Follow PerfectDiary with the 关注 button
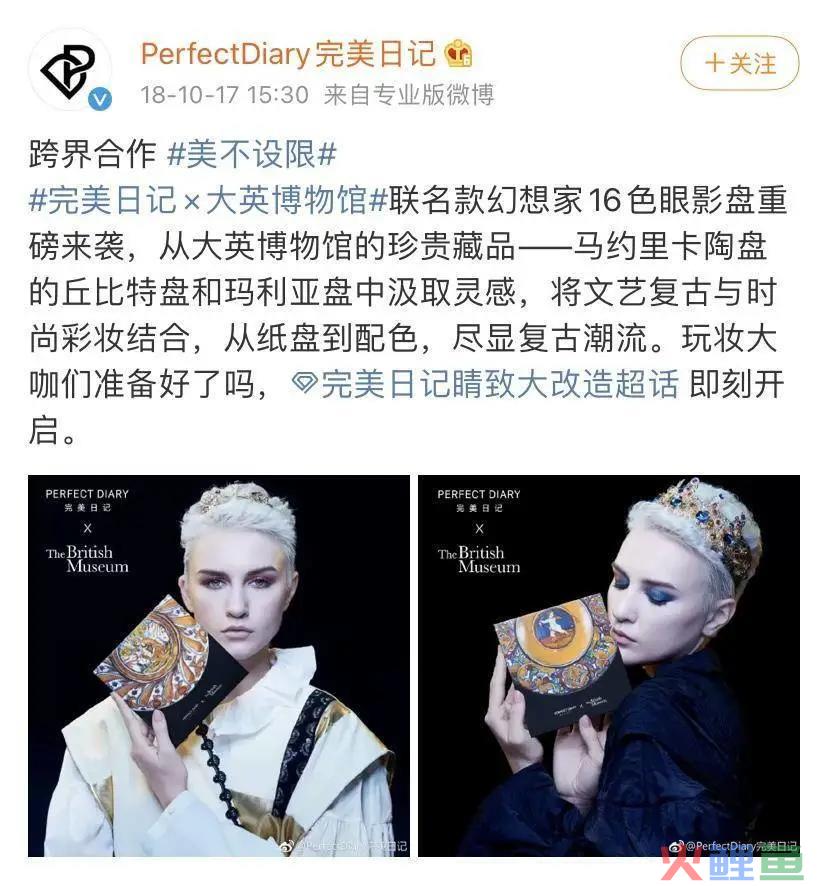The width and height of the screenshot is (828, 886). pyautogui.click(x=739, y=64)
